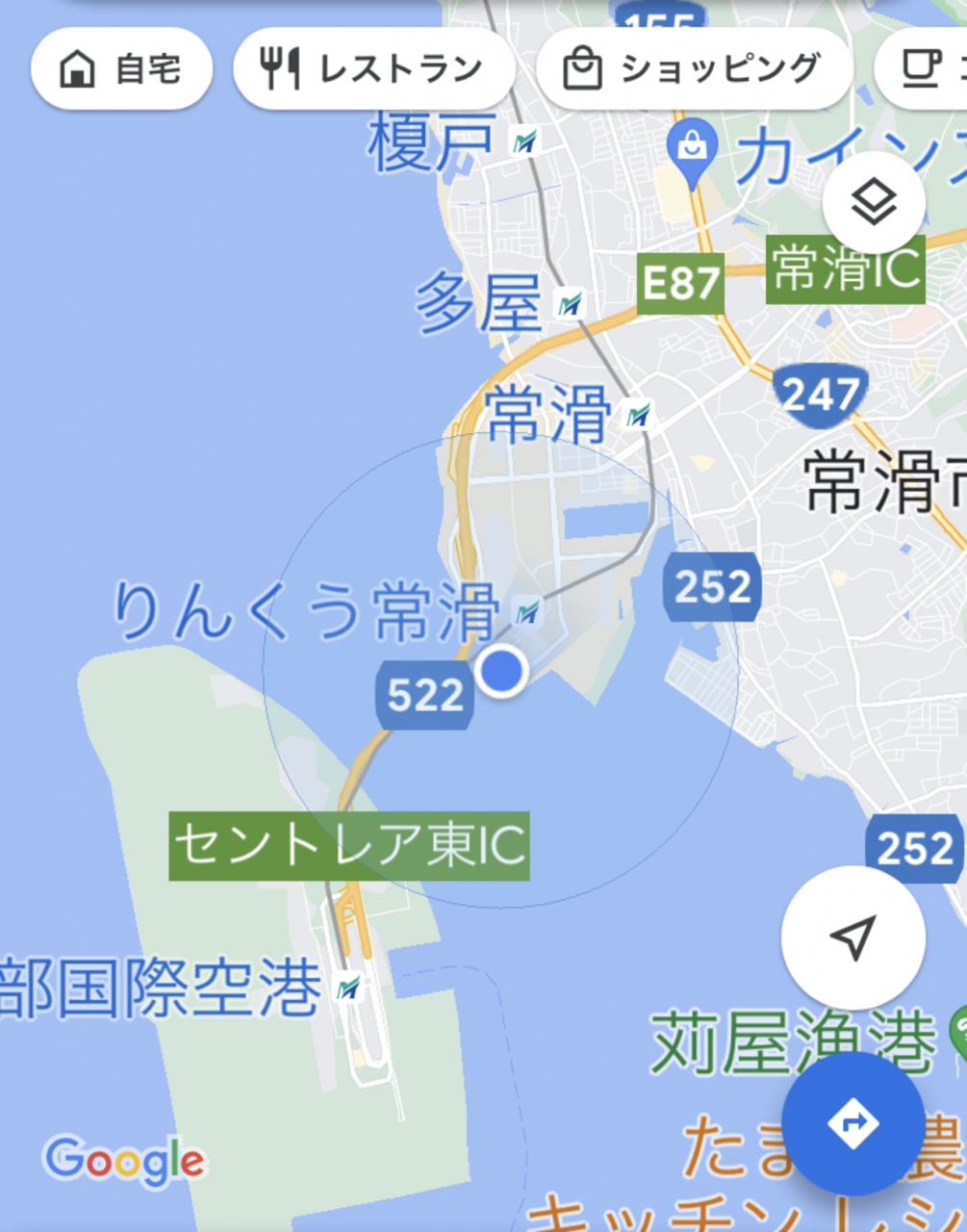Screen dimensions: 967x1232
Task: Select the 榎戸 station marker
Action: point(524,142)
